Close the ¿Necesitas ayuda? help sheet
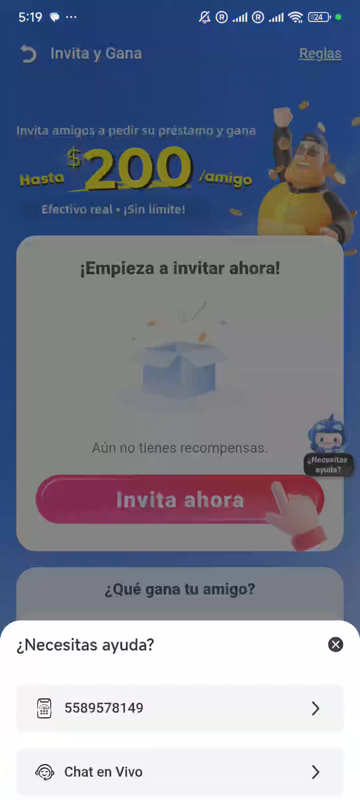Screen dimensions: 360x800 pos(335,645)
